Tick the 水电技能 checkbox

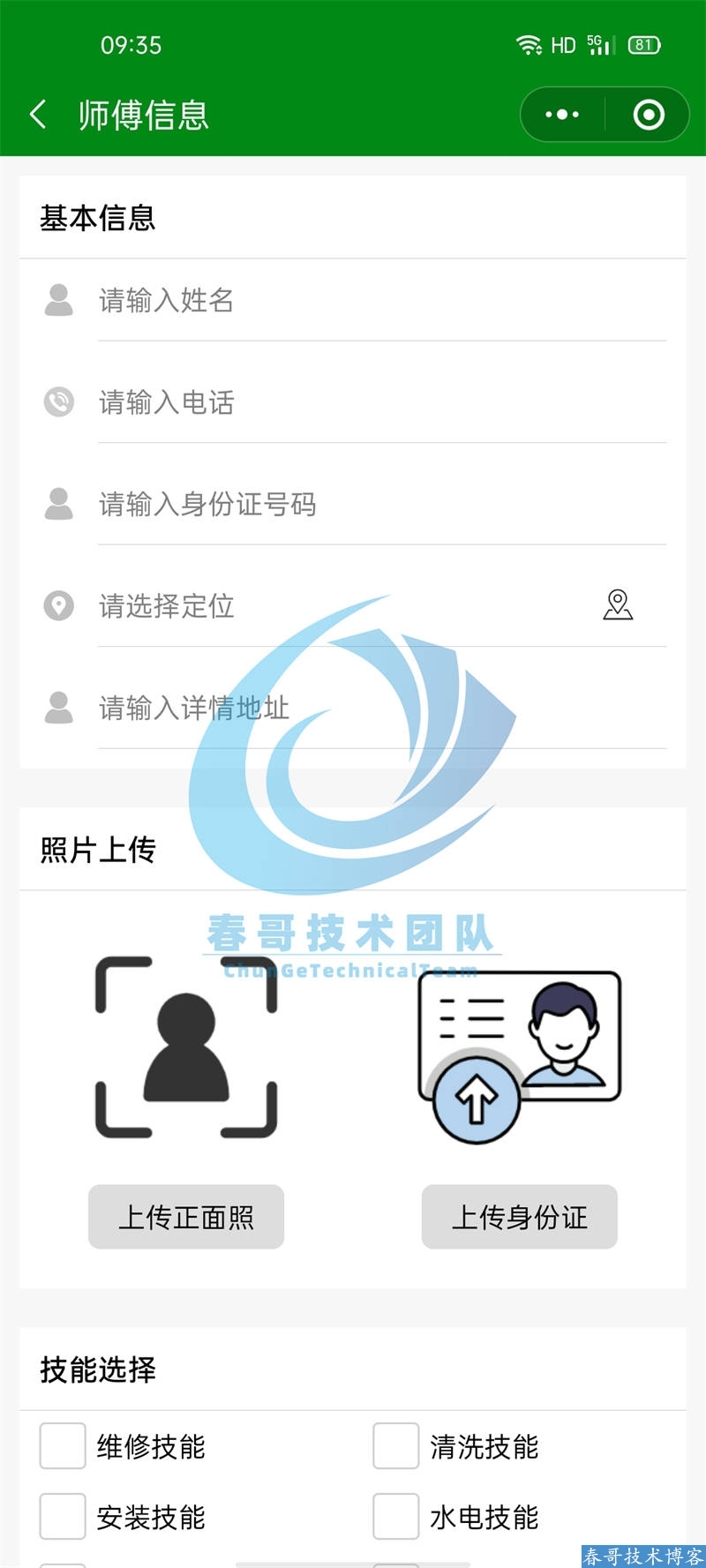click(395, 1517)
